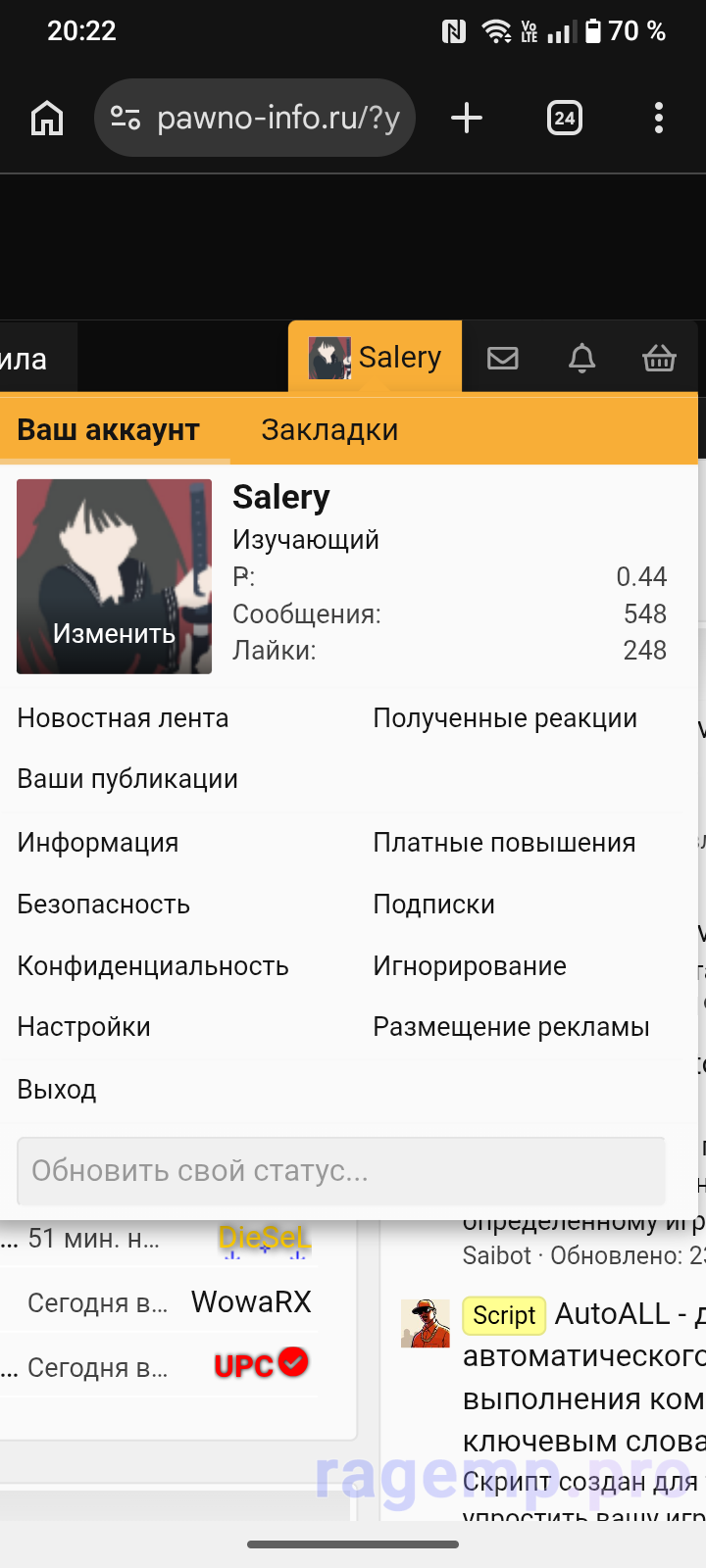Go to Безопасность settings
Screen dimensions: 706x1568
tap(104, 905)
